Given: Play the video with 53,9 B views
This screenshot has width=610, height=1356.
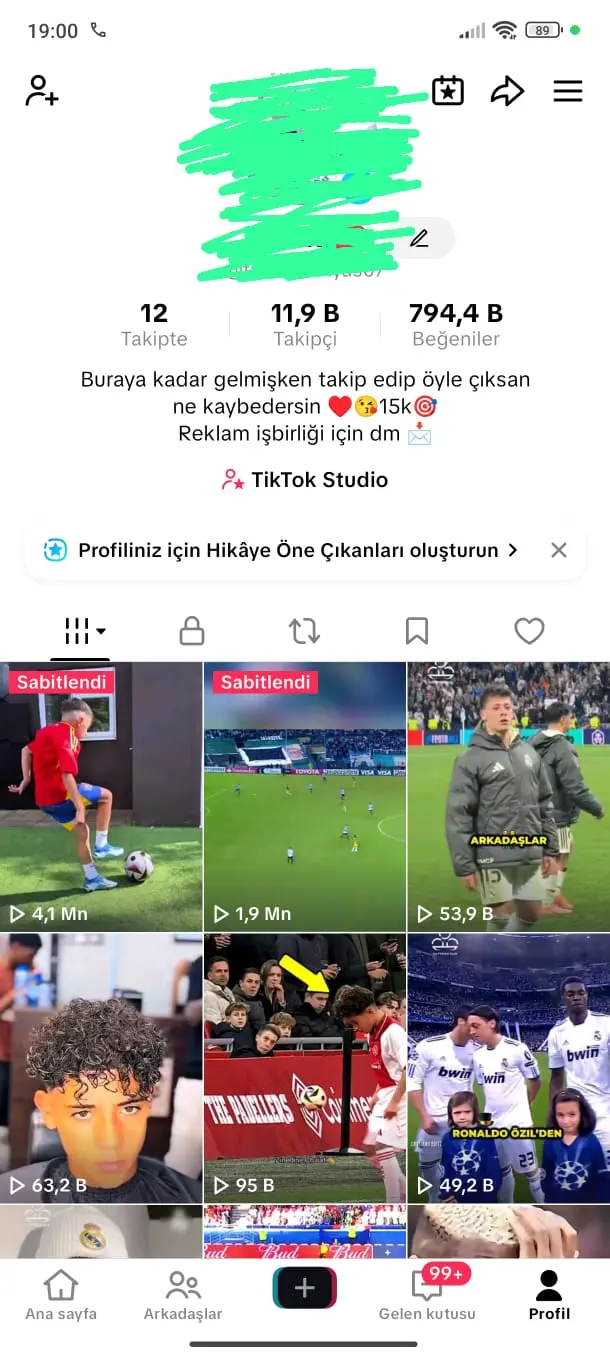Looking at the screenshot, I should pos(508,796).
